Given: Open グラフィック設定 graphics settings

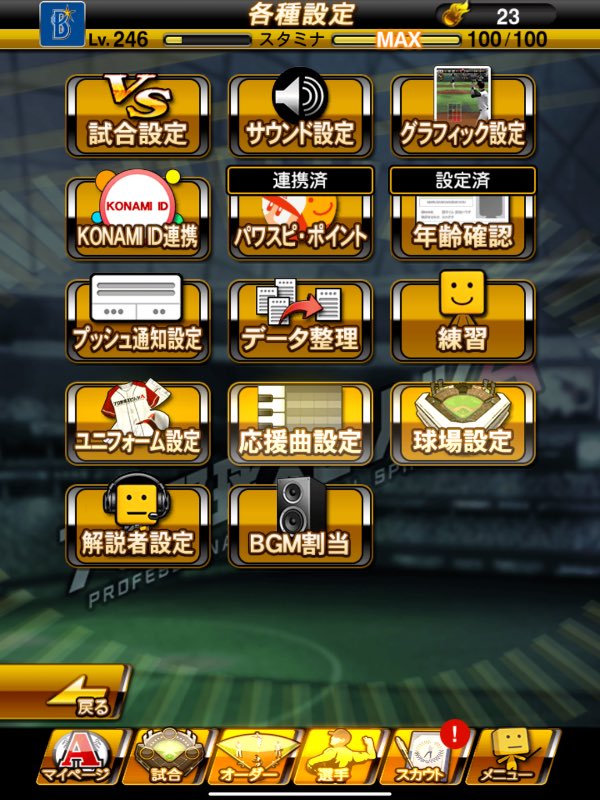Looking at the screenshot, I should coord(462,115).
